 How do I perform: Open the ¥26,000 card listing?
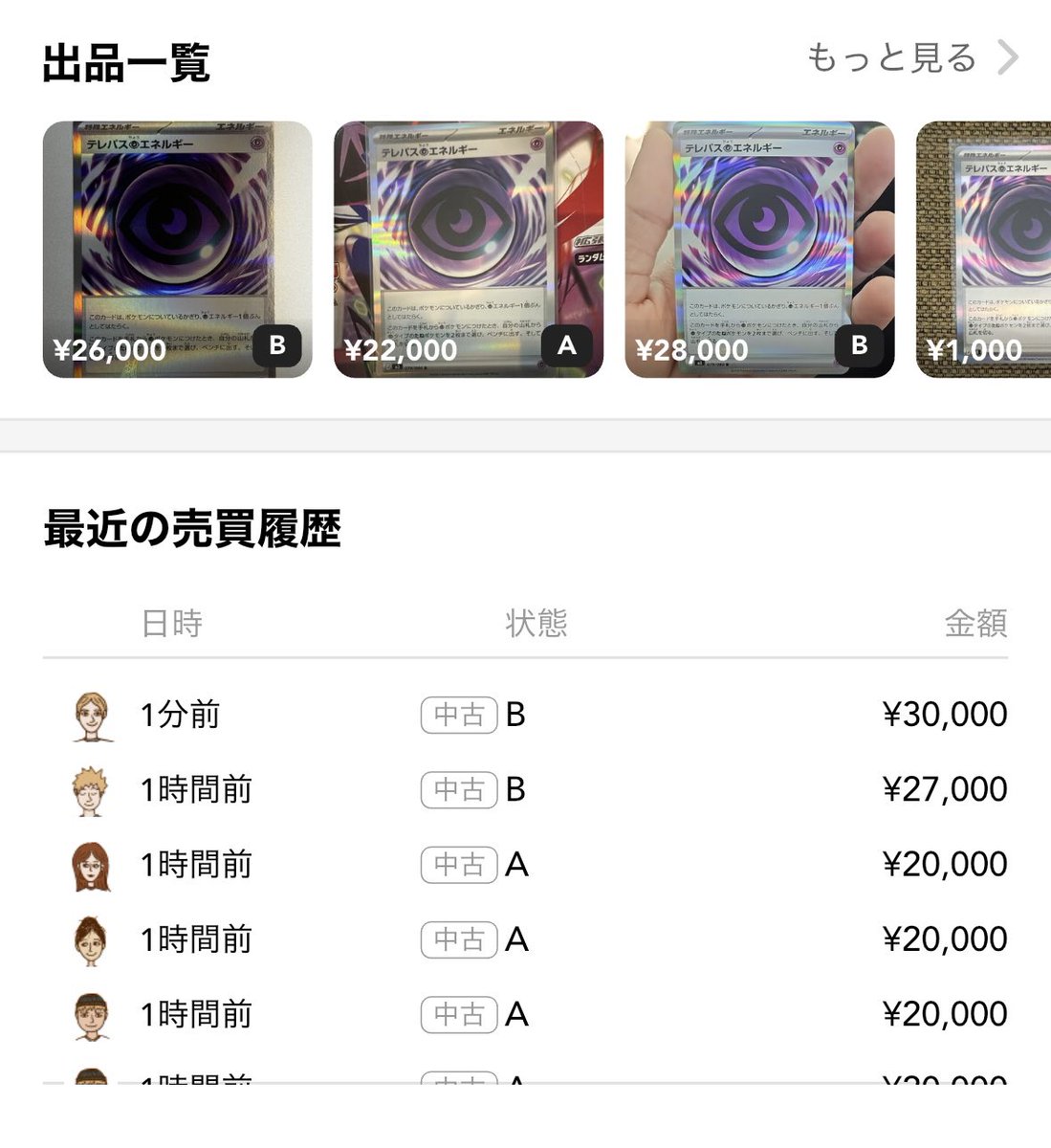point(177,249)
